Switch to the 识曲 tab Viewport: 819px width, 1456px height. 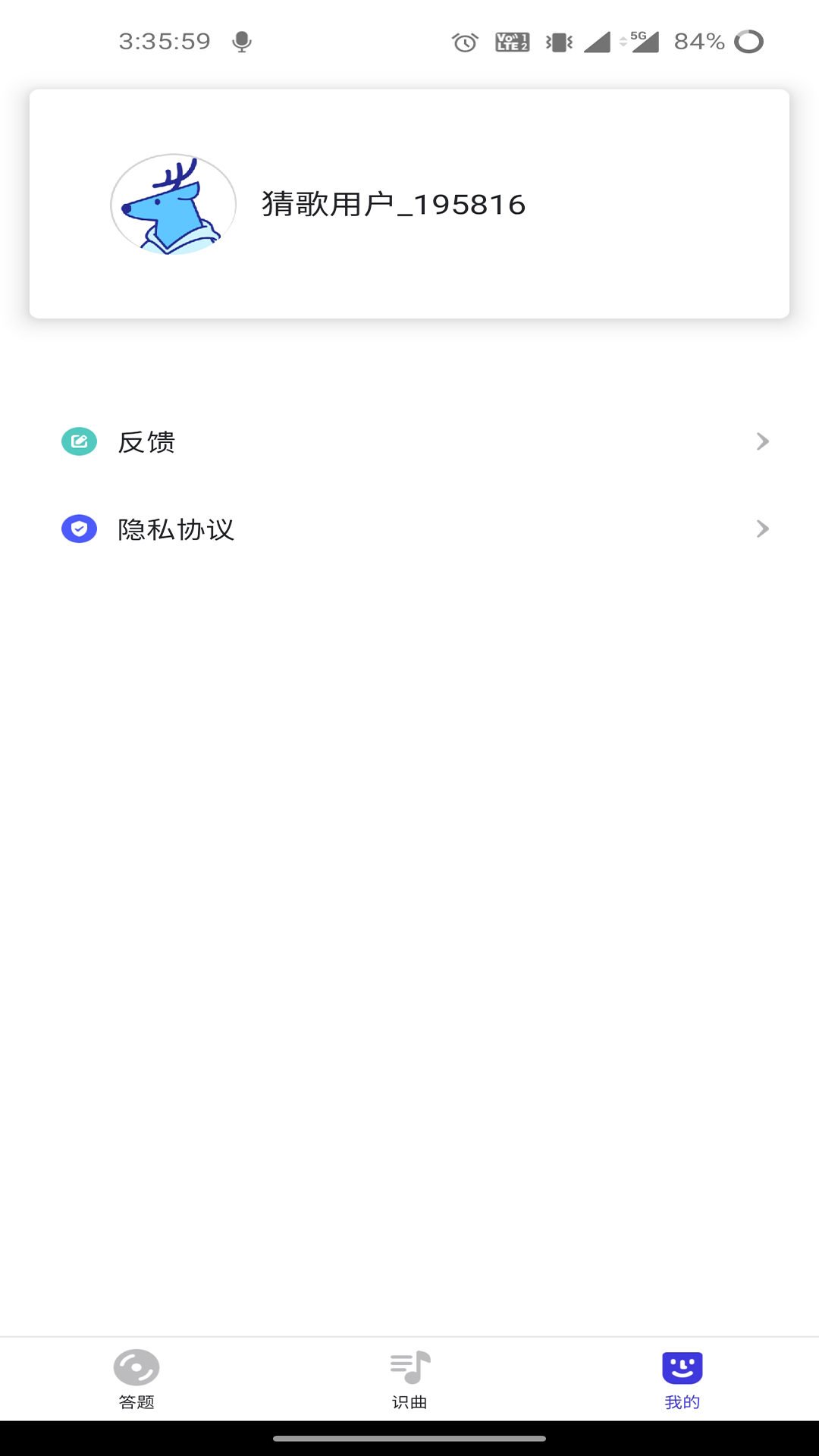tap(409, 1380)
